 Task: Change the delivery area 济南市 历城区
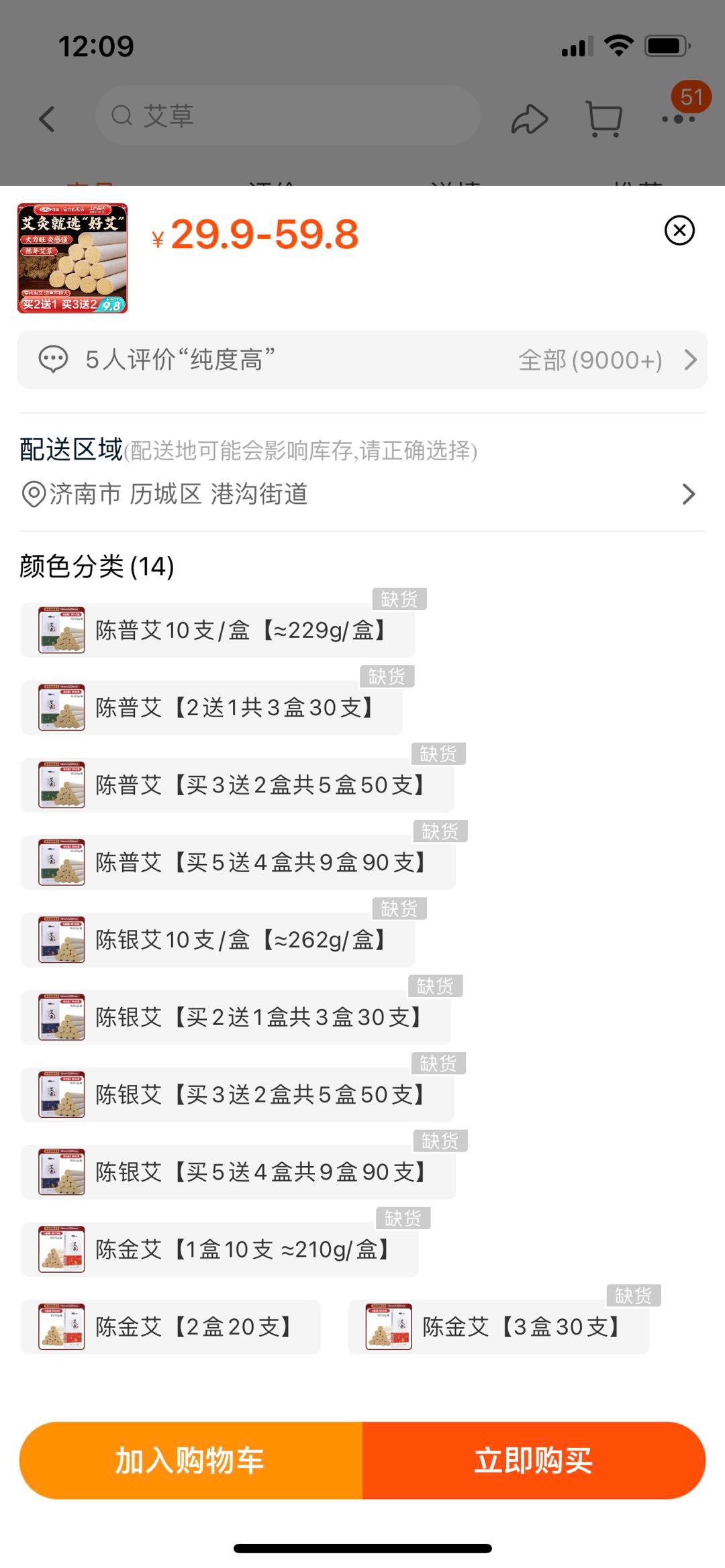pos(362,494)
